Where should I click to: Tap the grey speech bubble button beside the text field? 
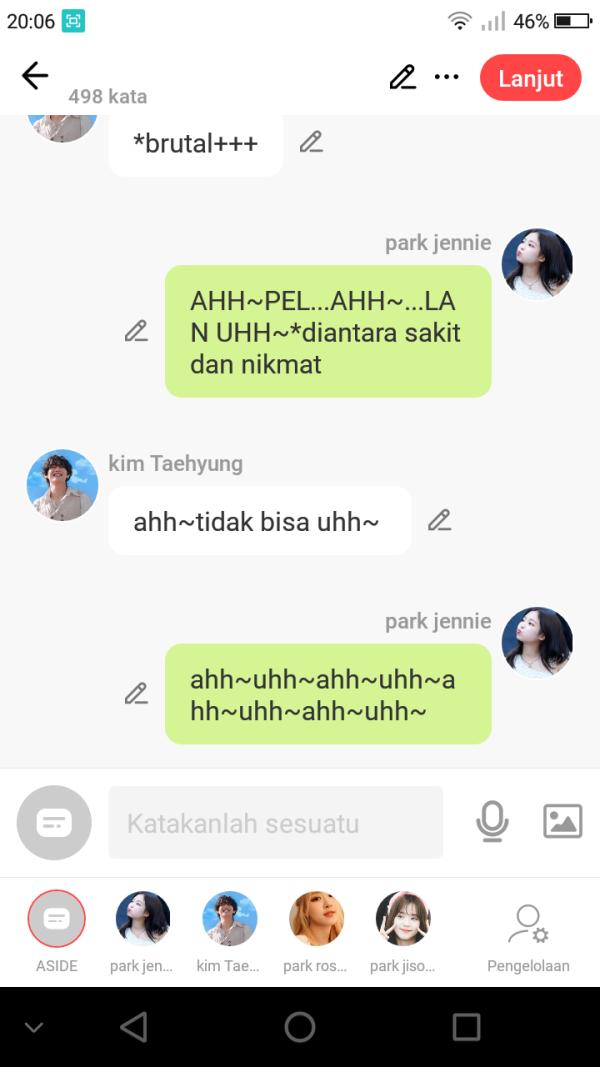pyautogui.click(x=54, y=822)
